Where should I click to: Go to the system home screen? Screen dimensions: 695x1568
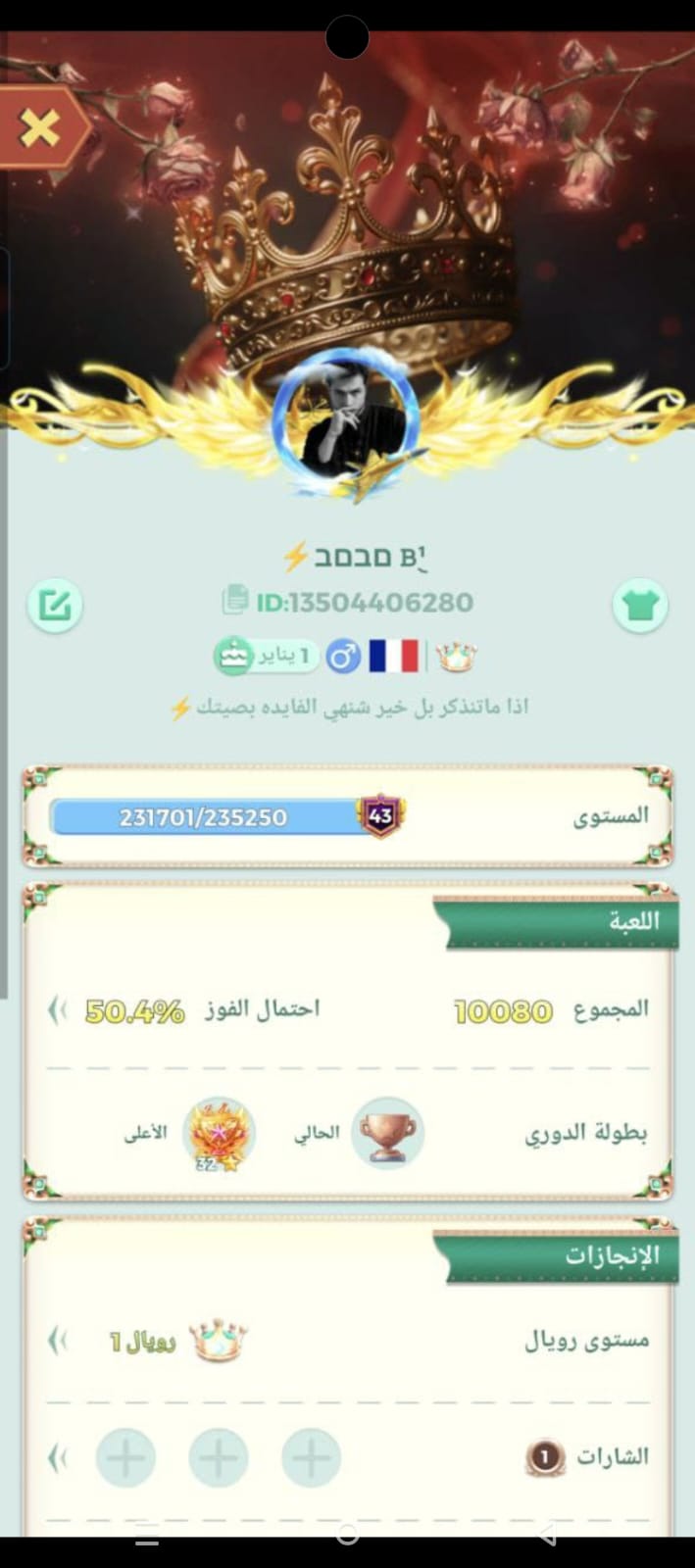[x=347, y=1534]
